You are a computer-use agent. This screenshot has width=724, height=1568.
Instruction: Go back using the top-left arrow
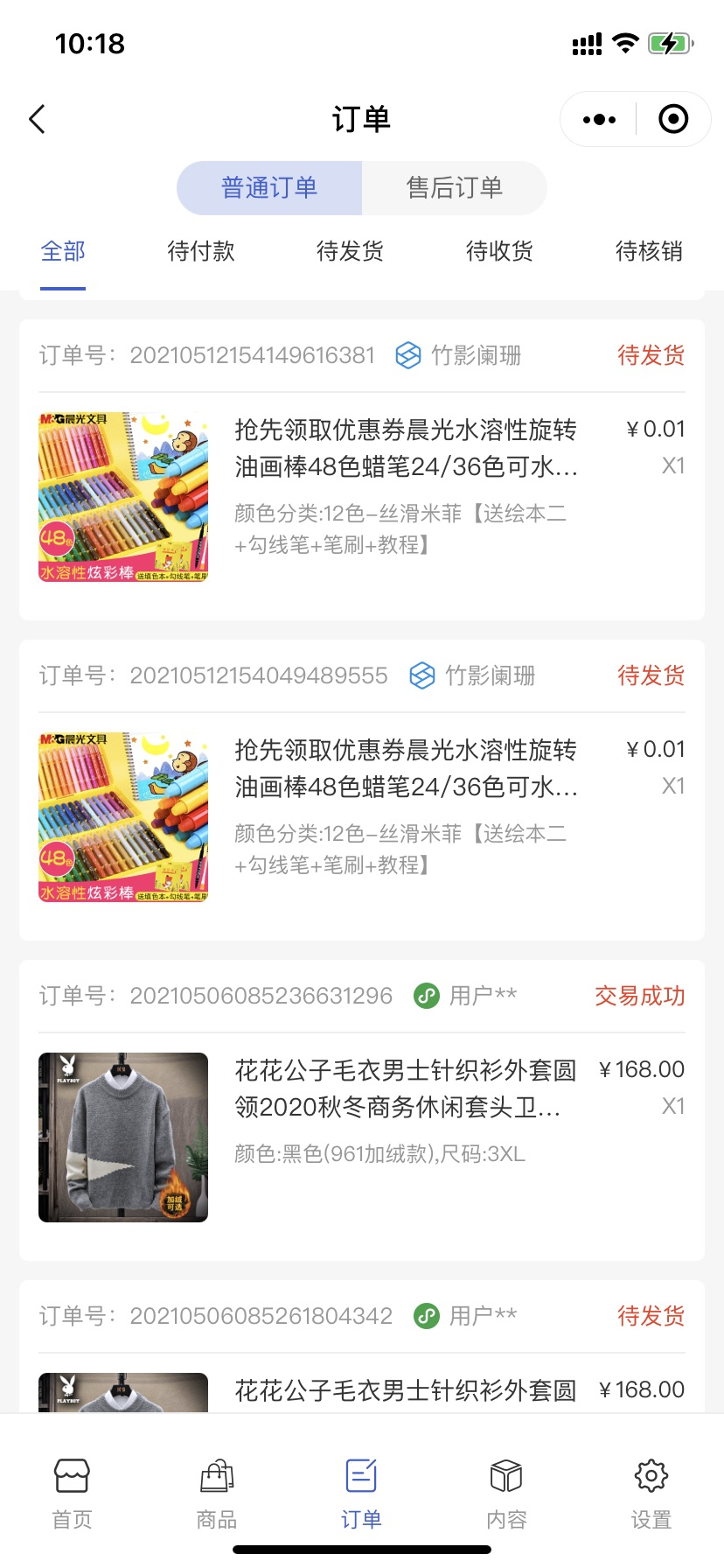tap(37, 119)
